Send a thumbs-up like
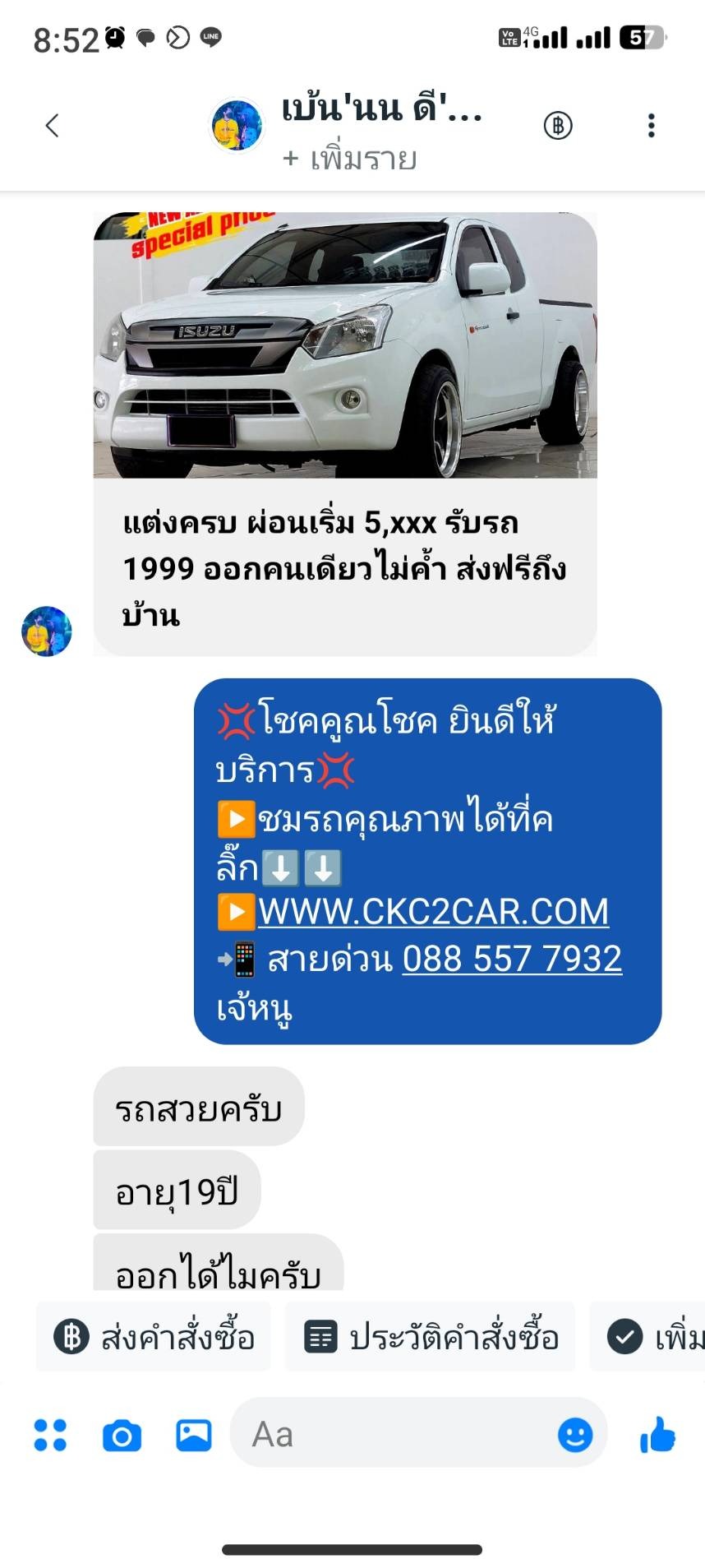 pos(657,1436)
